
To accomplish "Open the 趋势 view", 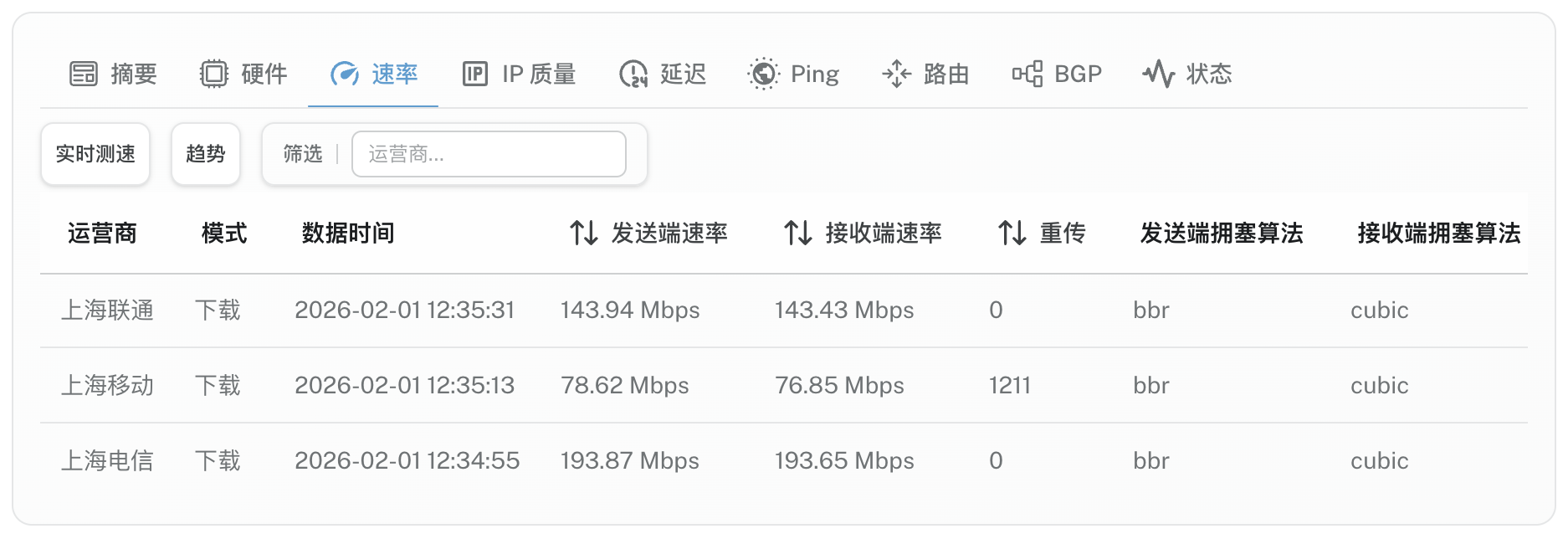I will (206, 154).
